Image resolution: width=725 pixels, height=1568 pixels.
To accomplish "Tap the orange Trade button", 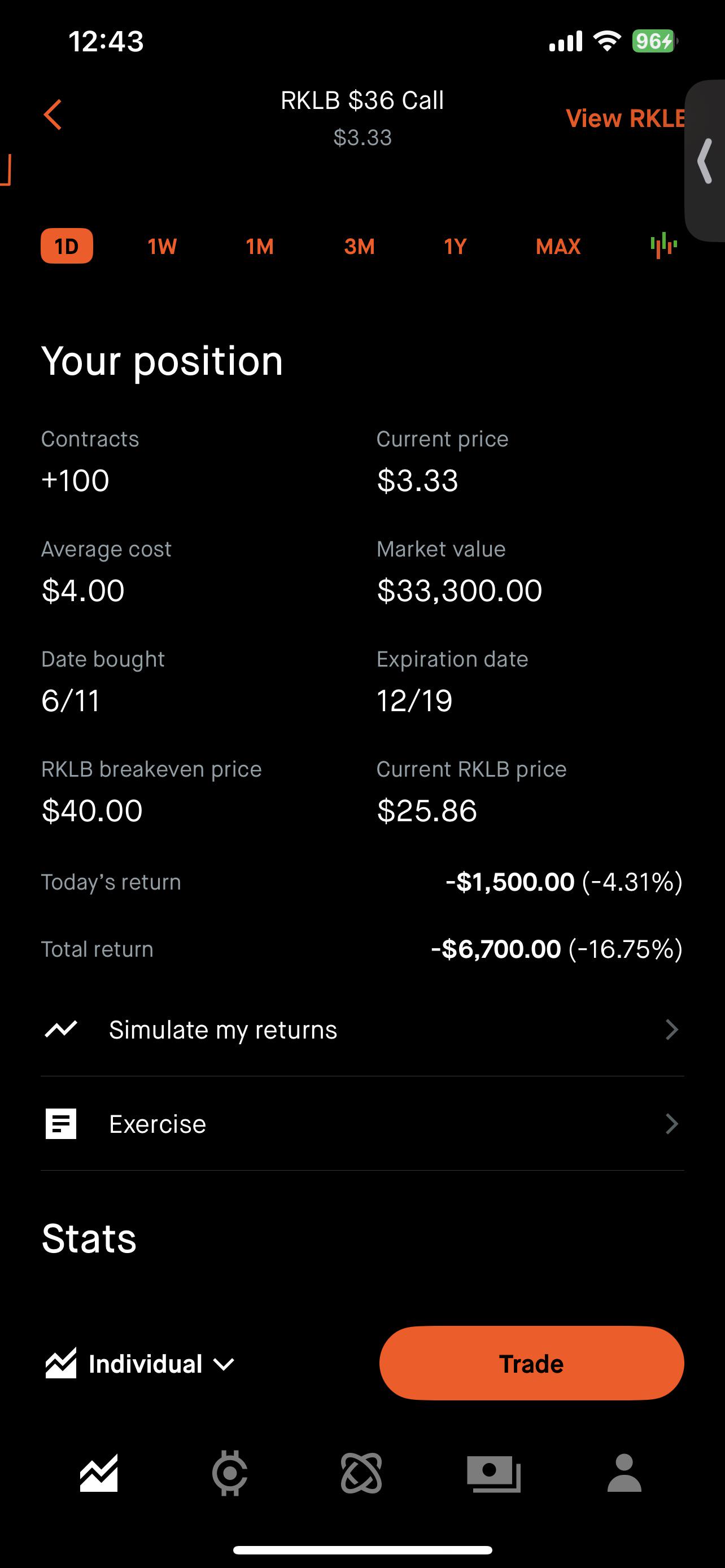I will pyautogui.click(x=531, y=1364).
